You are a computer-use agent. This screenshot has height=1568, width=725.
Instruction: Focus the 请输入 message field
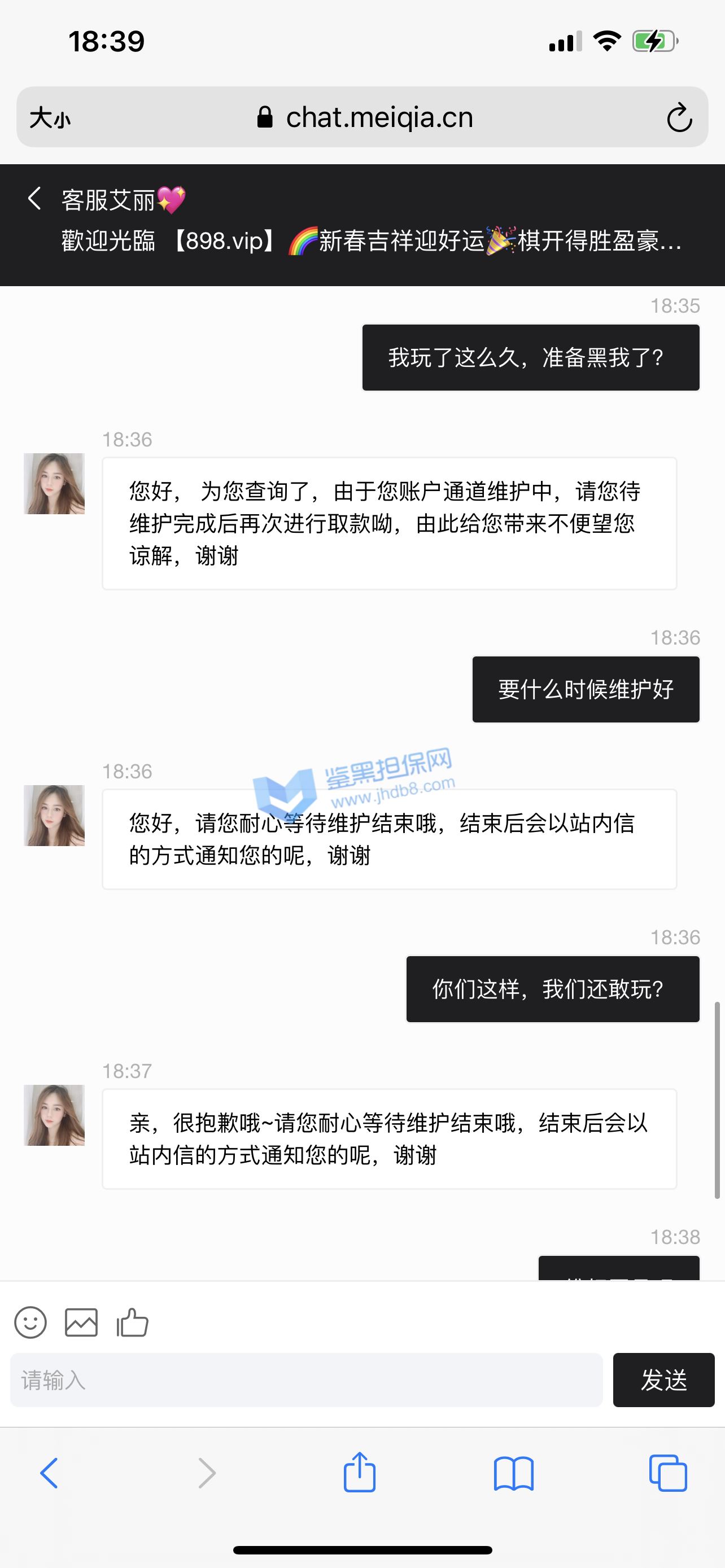(x=306, y=1380)
